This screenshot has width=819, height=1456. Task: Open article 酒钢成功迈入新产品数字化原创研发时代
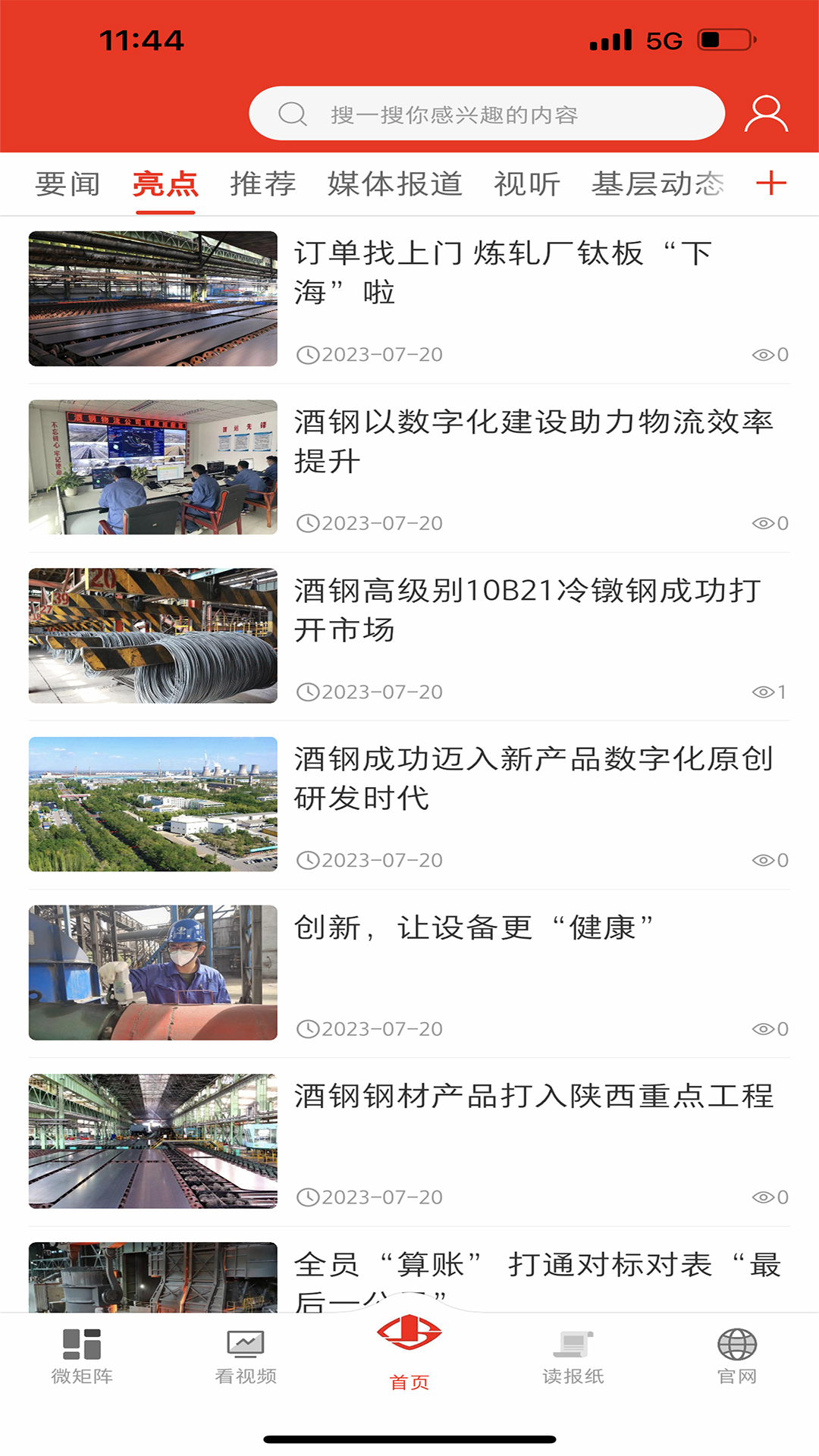click(532, 778)
